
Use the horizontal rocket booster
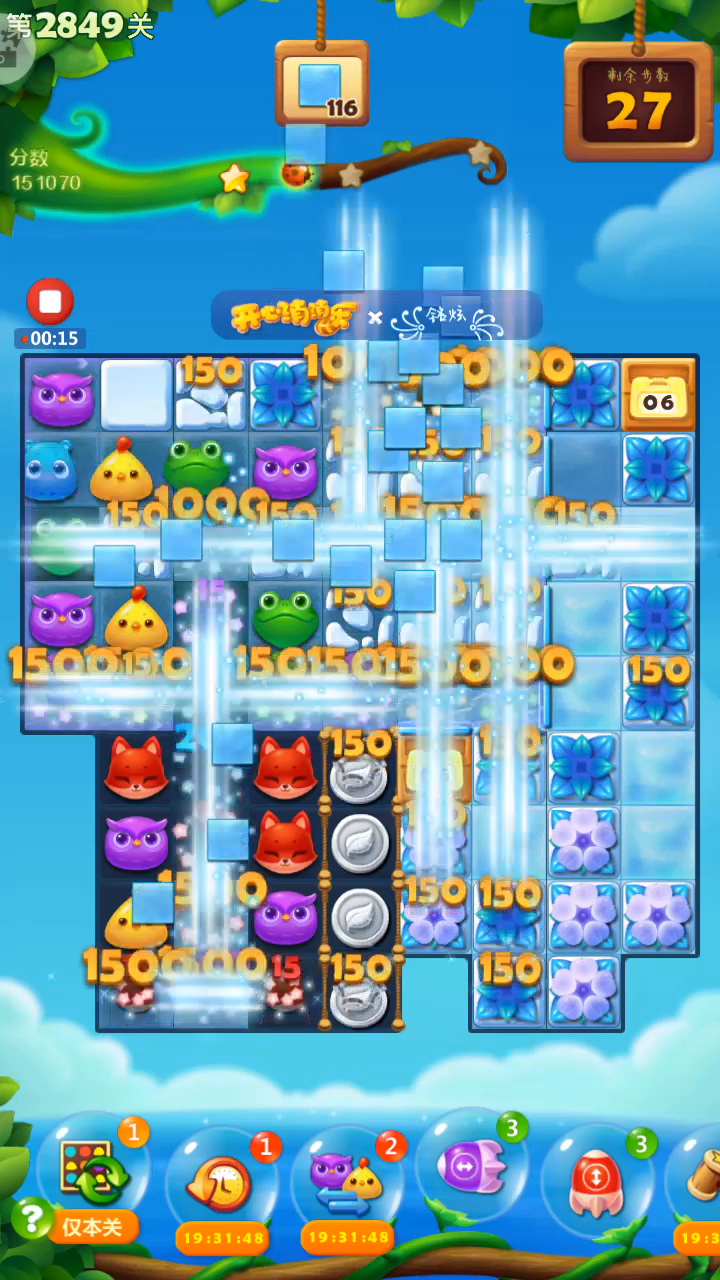[470, 1164]
